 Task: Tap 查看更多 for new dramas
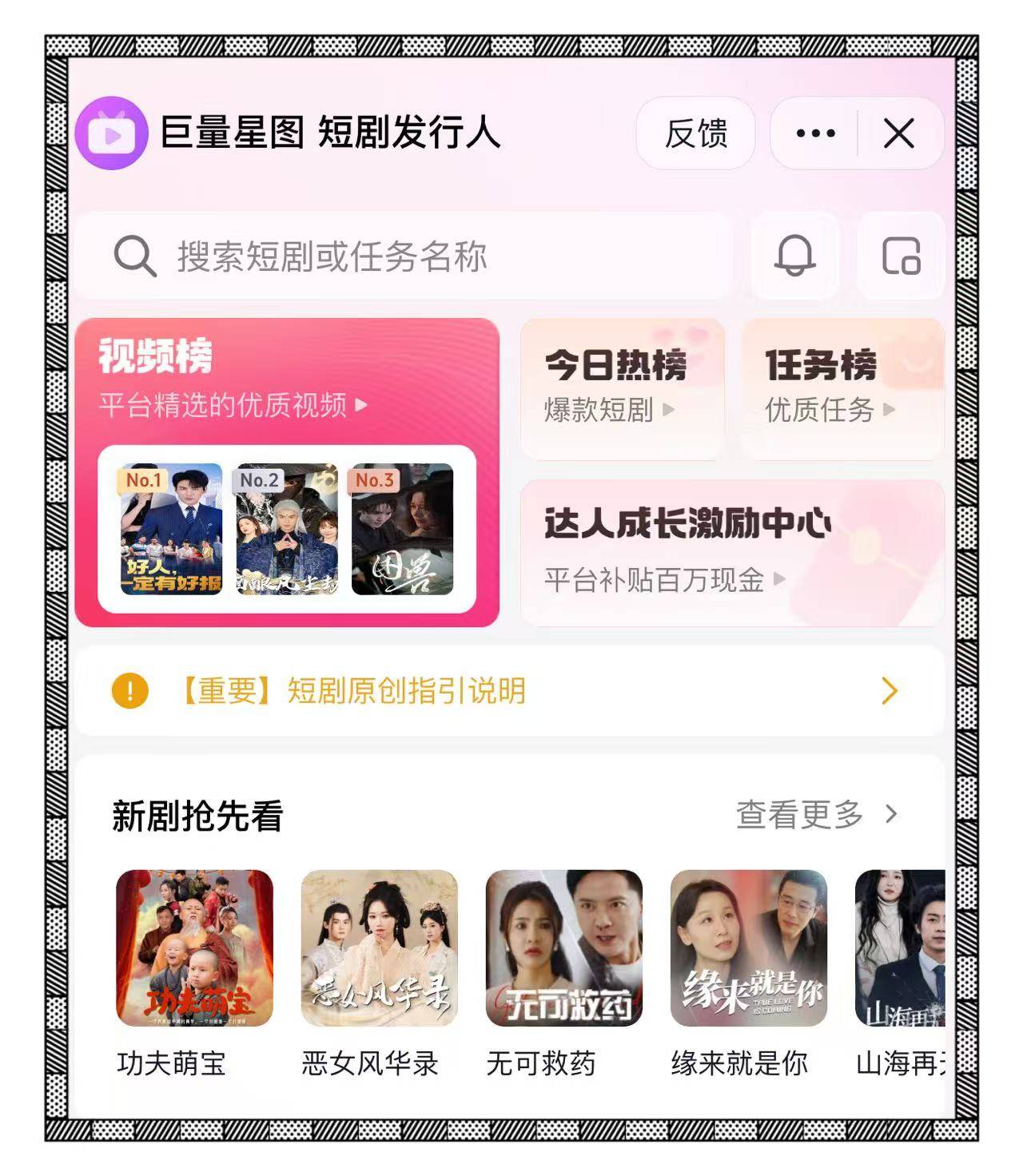(815, 815)
